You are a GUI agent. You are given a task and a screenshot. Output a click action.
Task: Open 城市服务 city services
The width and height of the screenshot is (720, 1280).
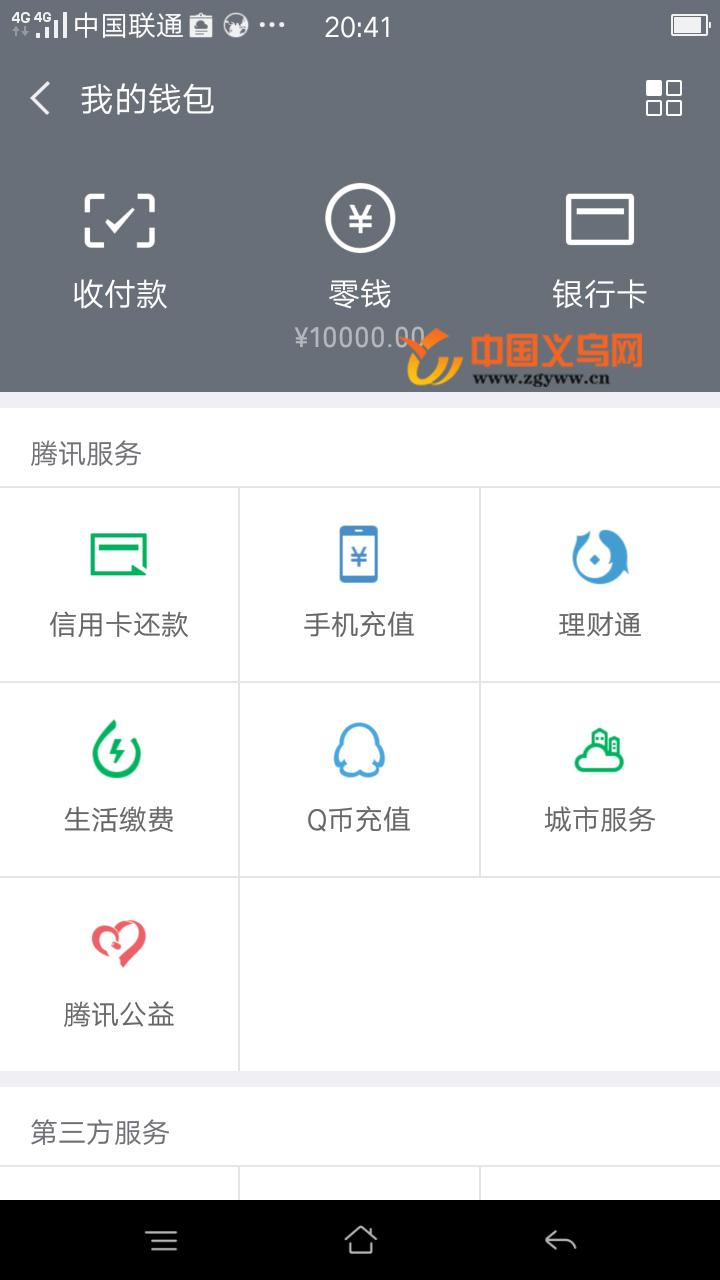600,780
